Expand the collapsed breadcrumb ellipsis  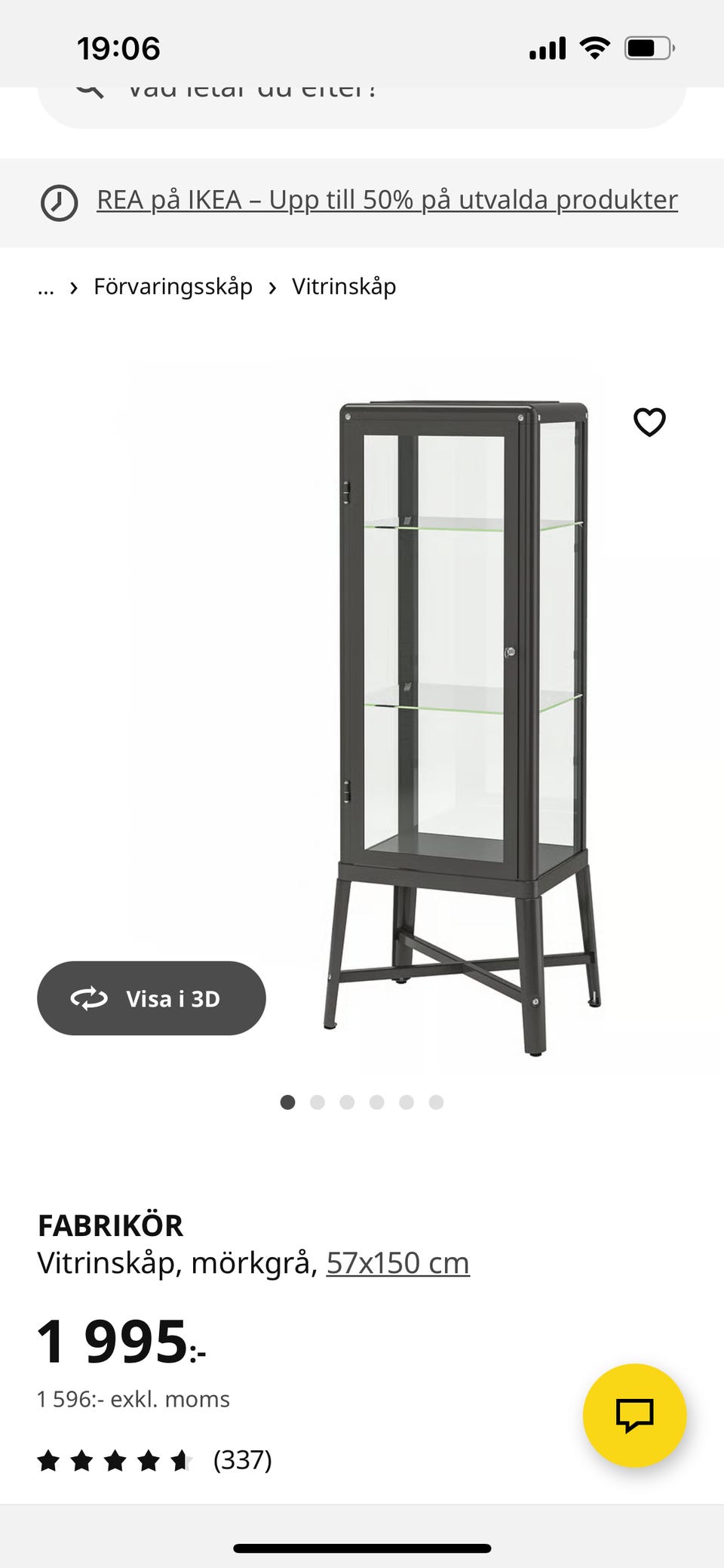pyautogui.click(x=46, y=287)
